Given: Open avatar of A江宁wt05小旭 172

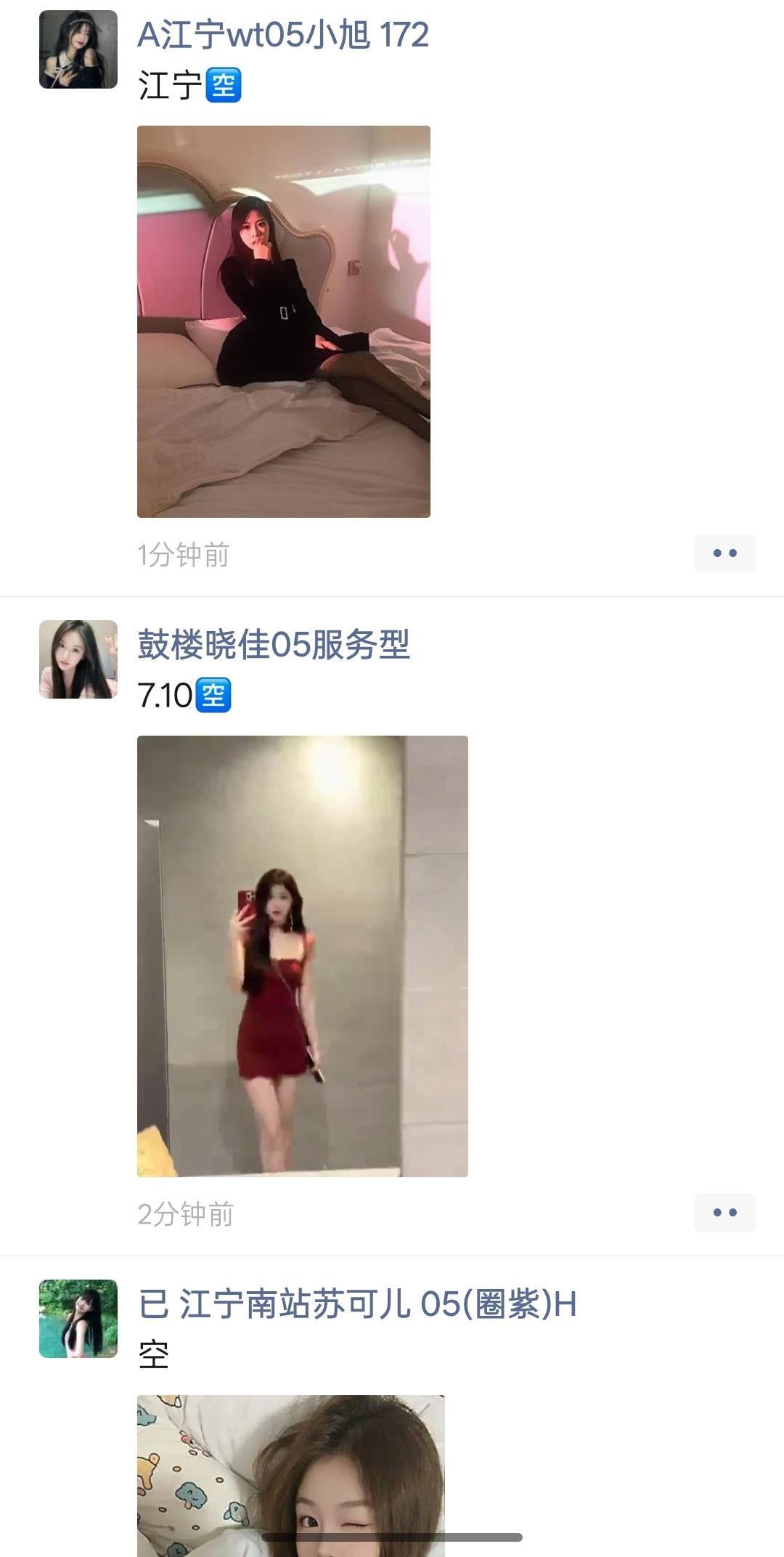Looking at the screenshot, I should pyautogui.click(x=78, y=49).
